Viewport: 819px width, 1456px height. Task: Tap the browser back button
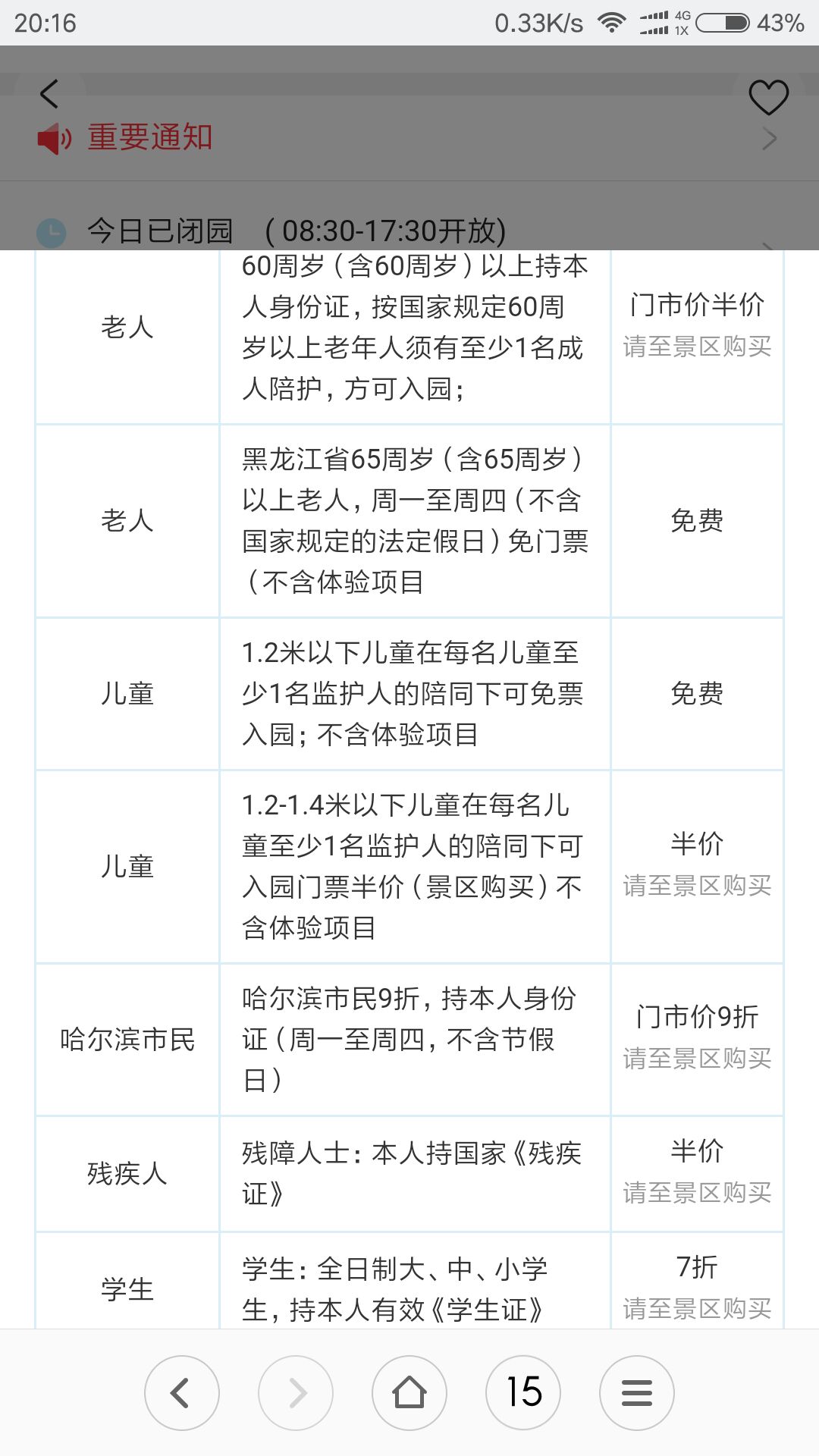tap(182, 1393)
